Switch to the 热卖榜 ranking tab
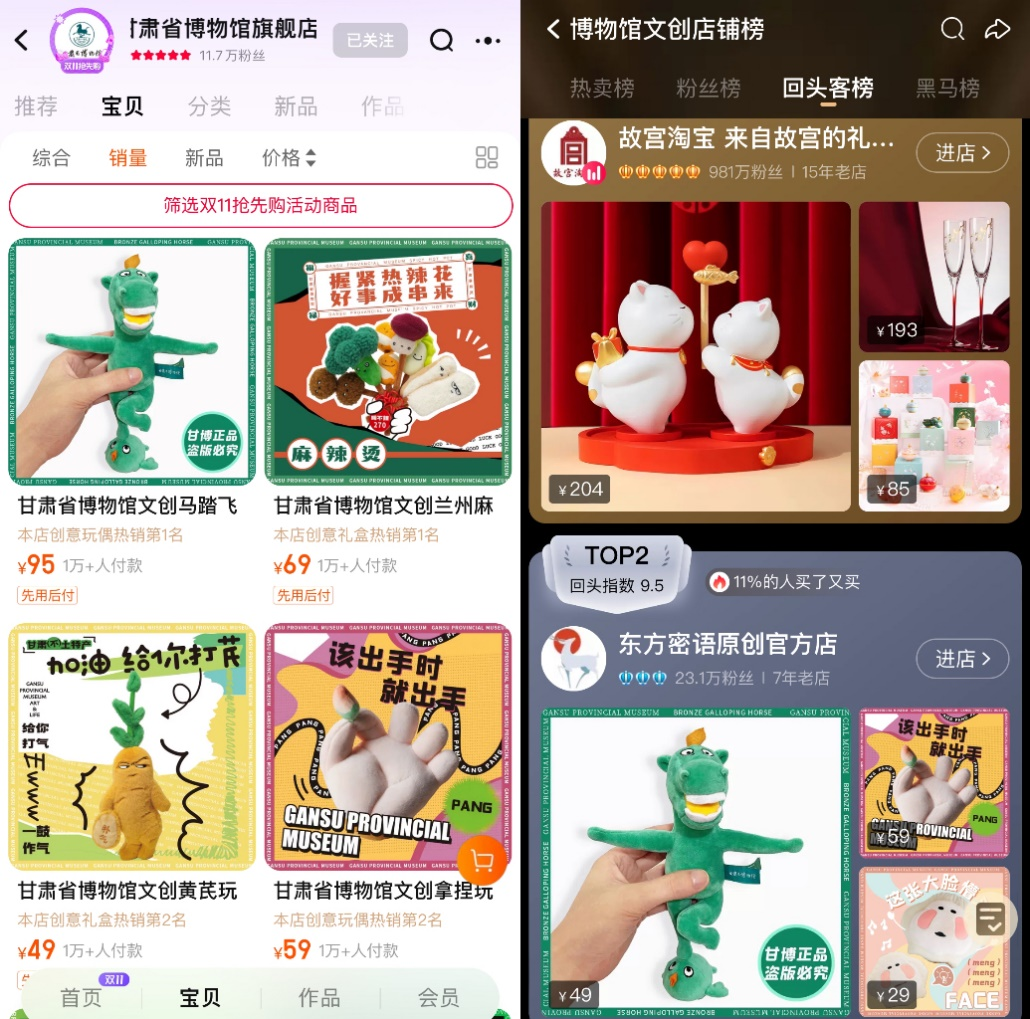1030x1019 pixels. [602, 88]
